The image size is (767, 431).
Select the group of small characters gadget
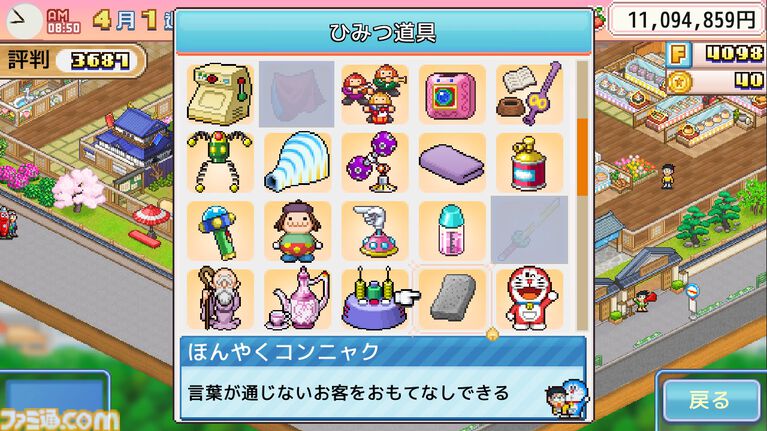click(374, 94)
